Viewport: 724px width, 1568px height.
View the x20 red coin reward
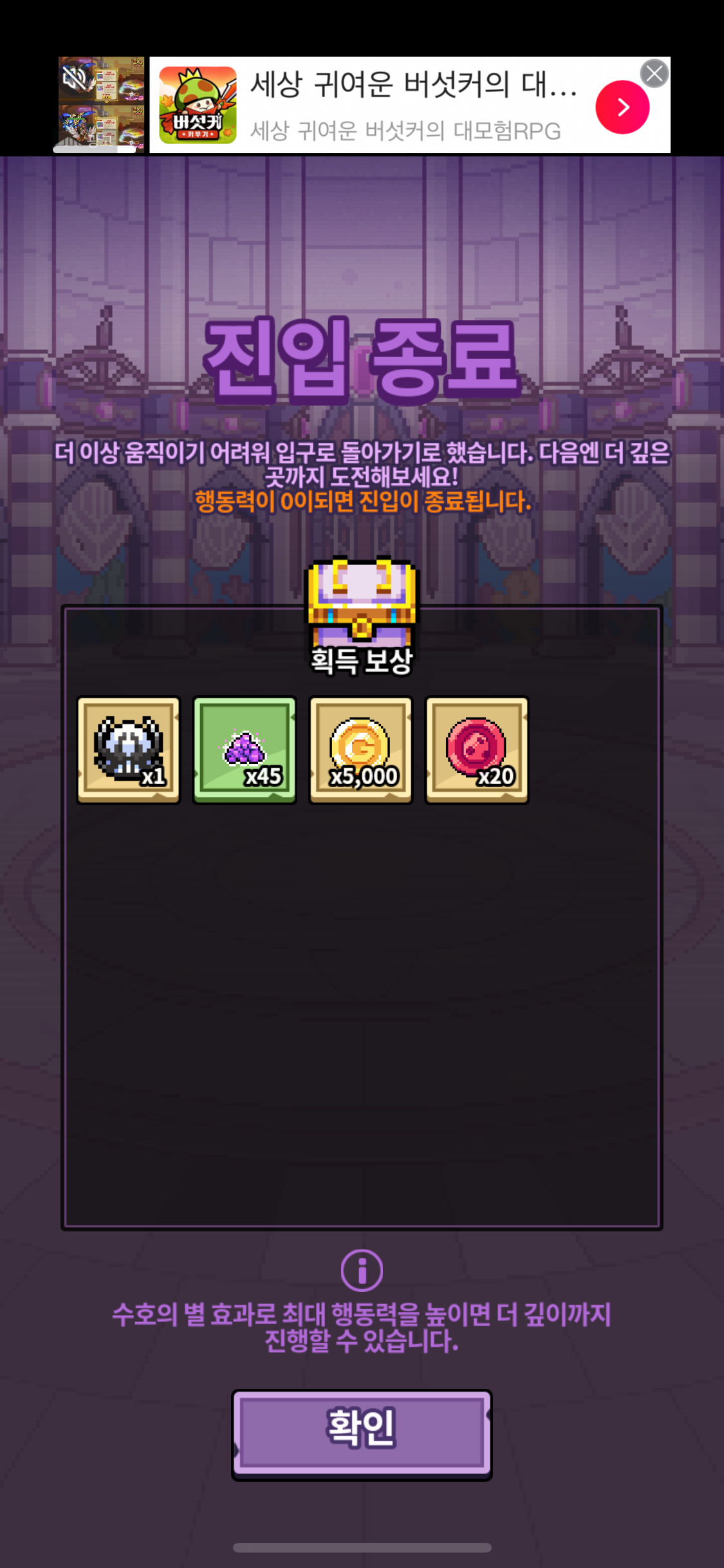click(477, 750)
